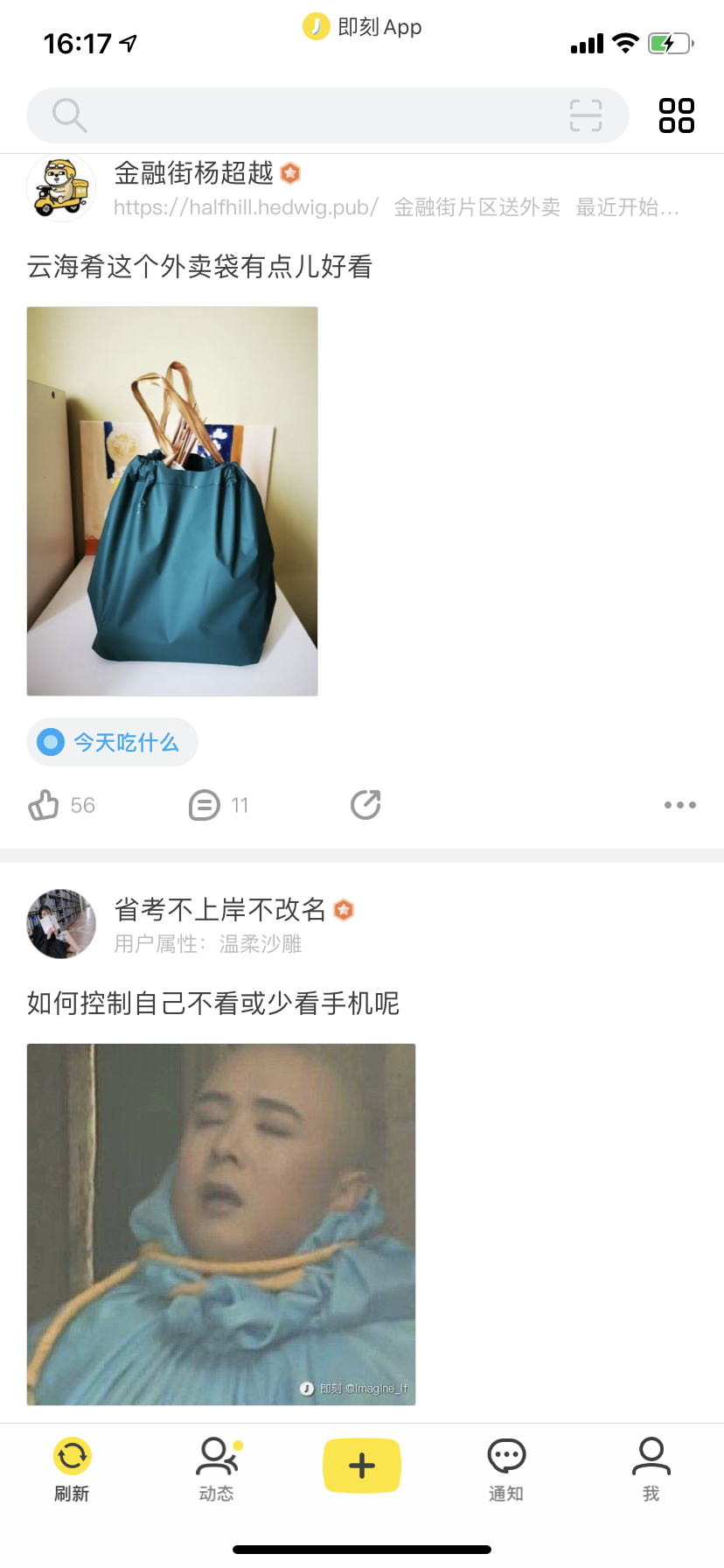
Task: Switch to the 通知 tab
Action: pyautogui.click(x=506, y=1469)
